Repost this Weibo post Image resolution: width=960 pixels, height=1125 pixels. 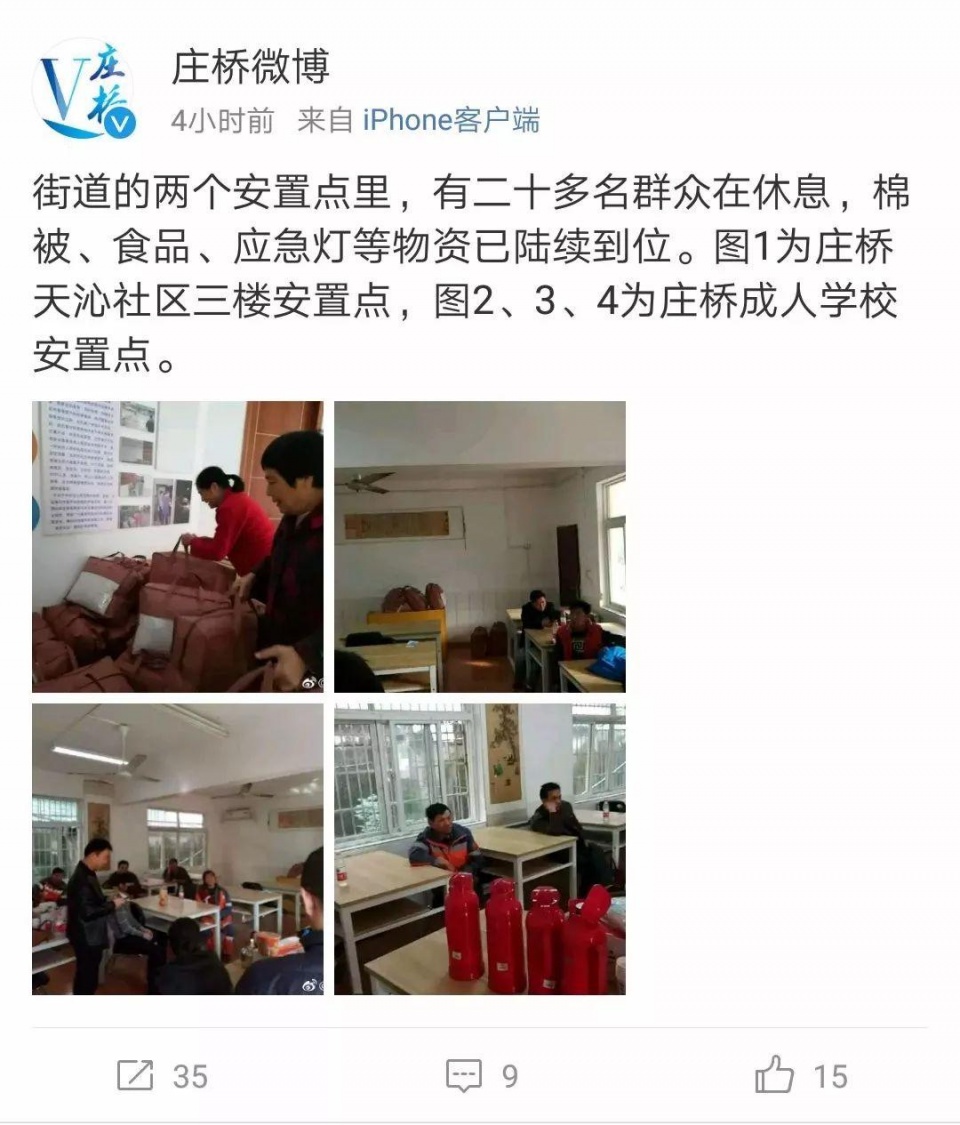pos(161,1076)
